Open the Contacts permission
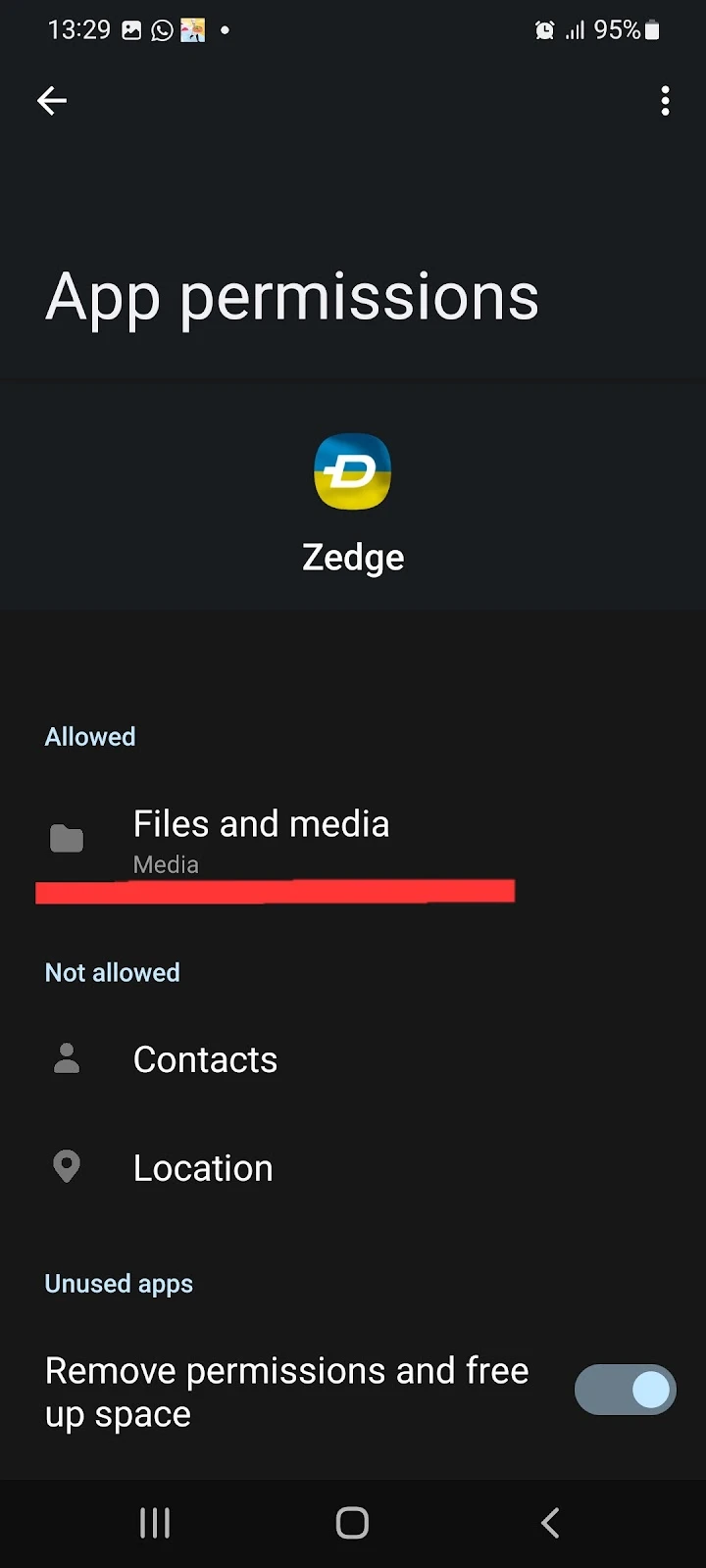The image size is (706, 1568). 353,1059
